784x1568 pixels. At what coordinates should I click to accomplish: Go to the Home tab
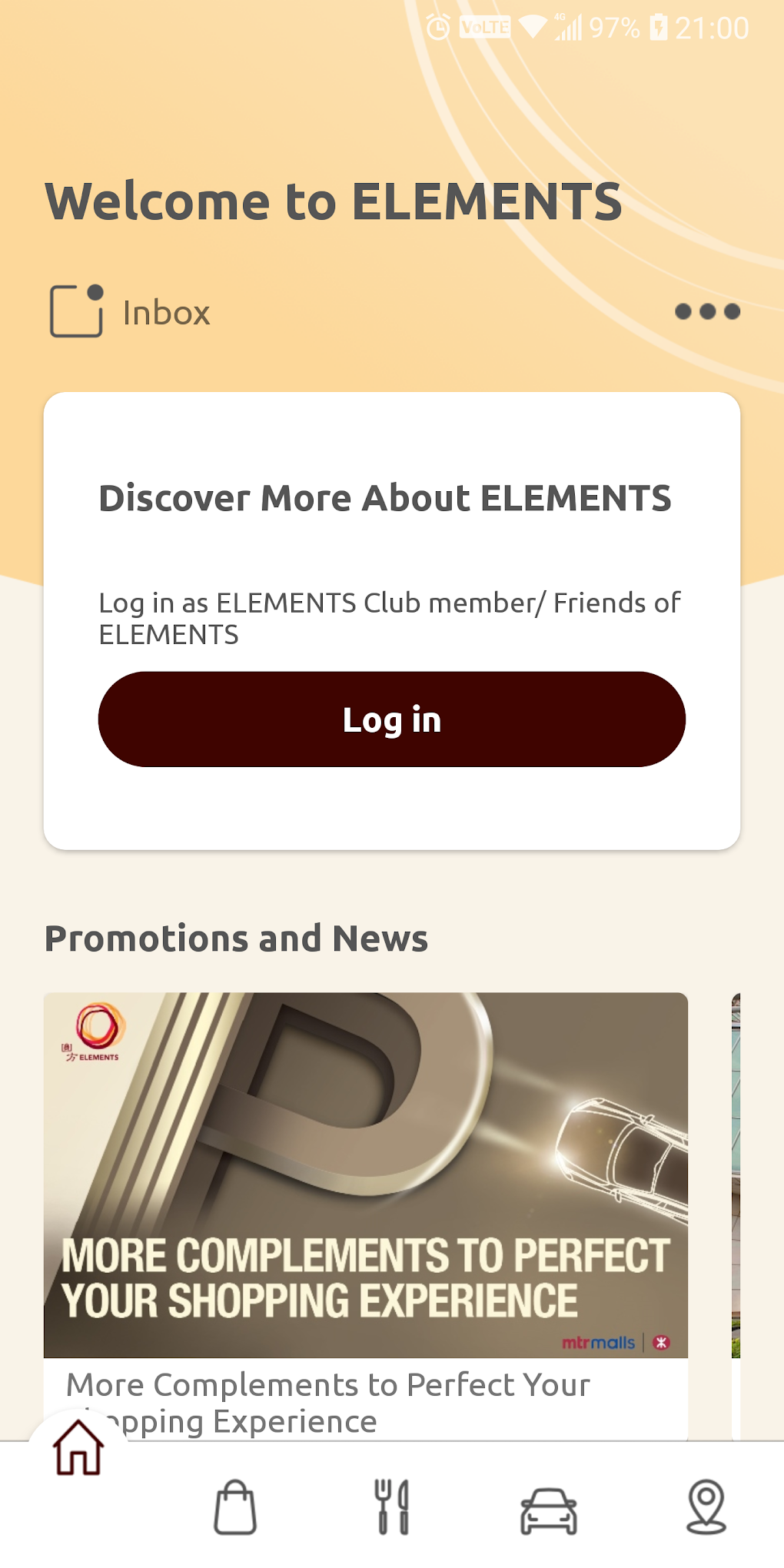pos(78,1449)
